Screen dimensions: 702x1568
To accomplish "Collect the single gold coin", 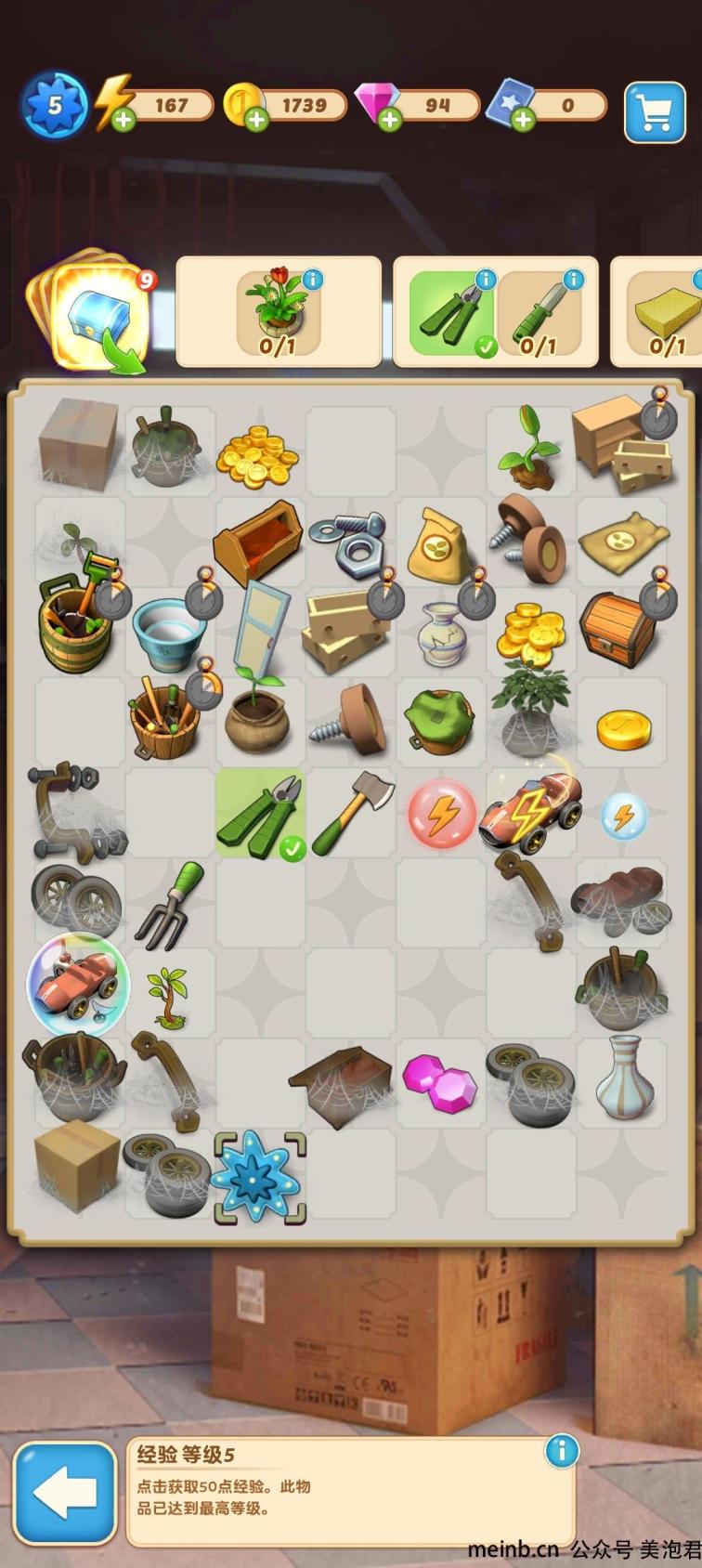I will [x=623, y=729].
